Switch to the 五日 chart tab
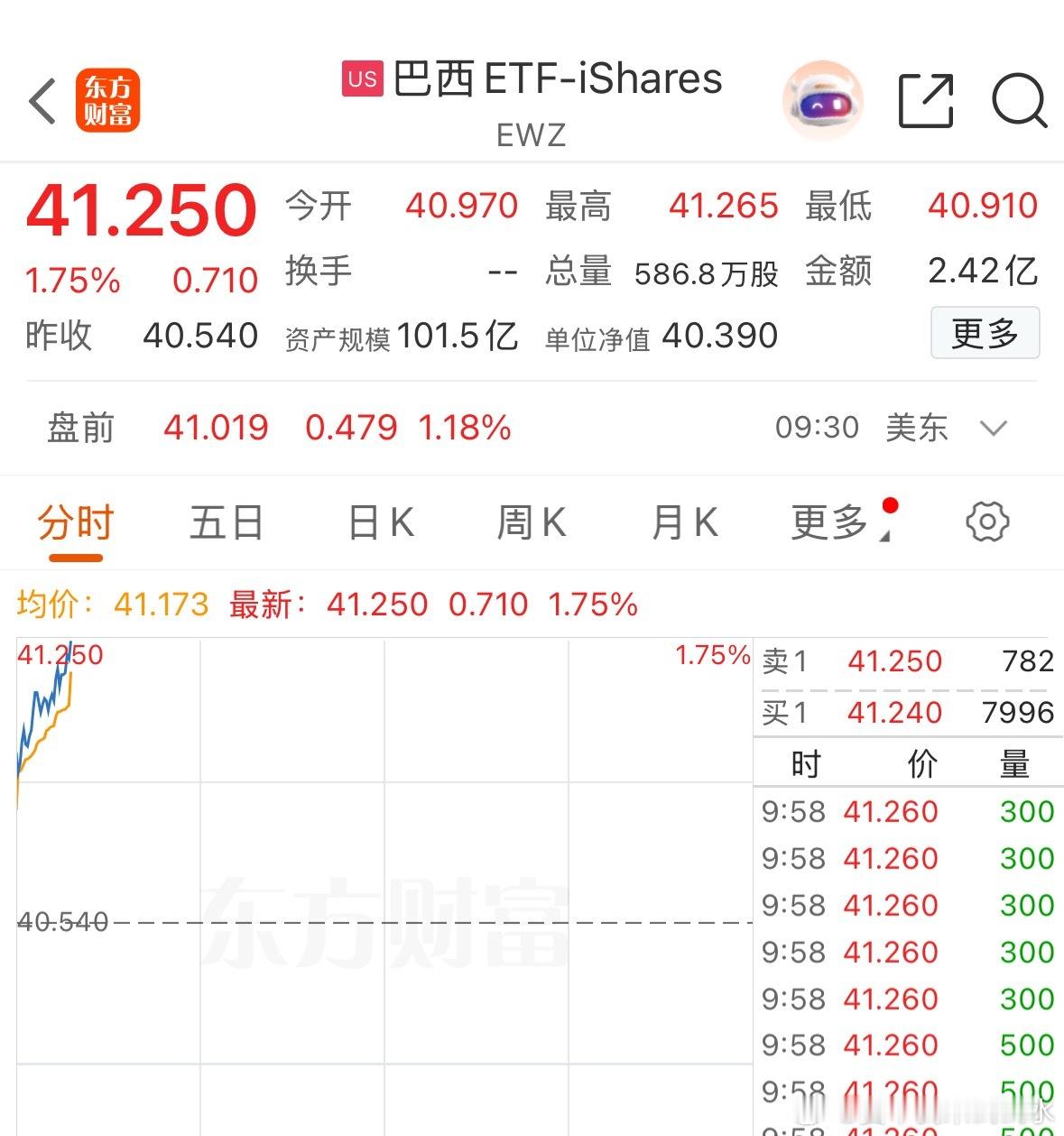1064x1136 pixels. pos(227,522)
